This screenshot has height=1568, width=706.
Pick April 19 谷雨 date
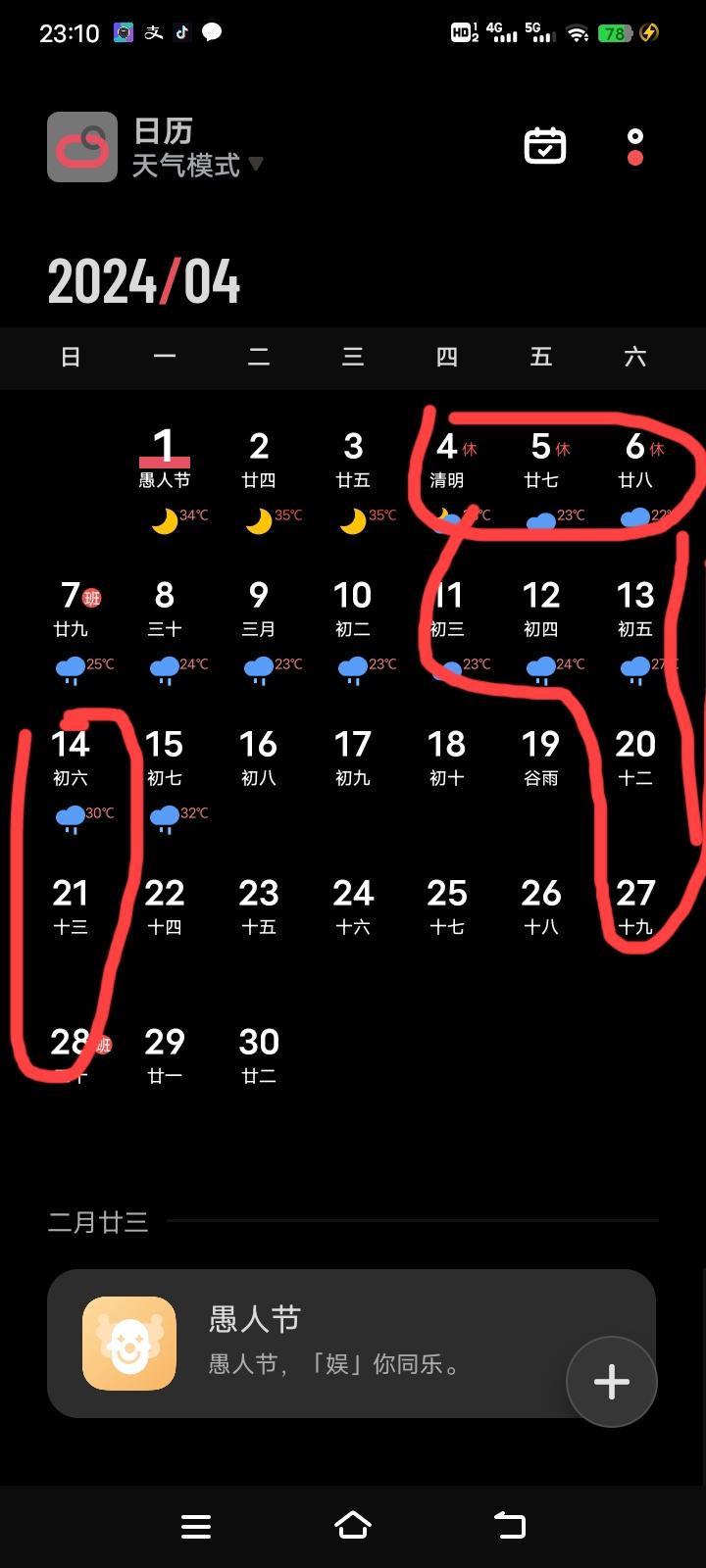541,757
